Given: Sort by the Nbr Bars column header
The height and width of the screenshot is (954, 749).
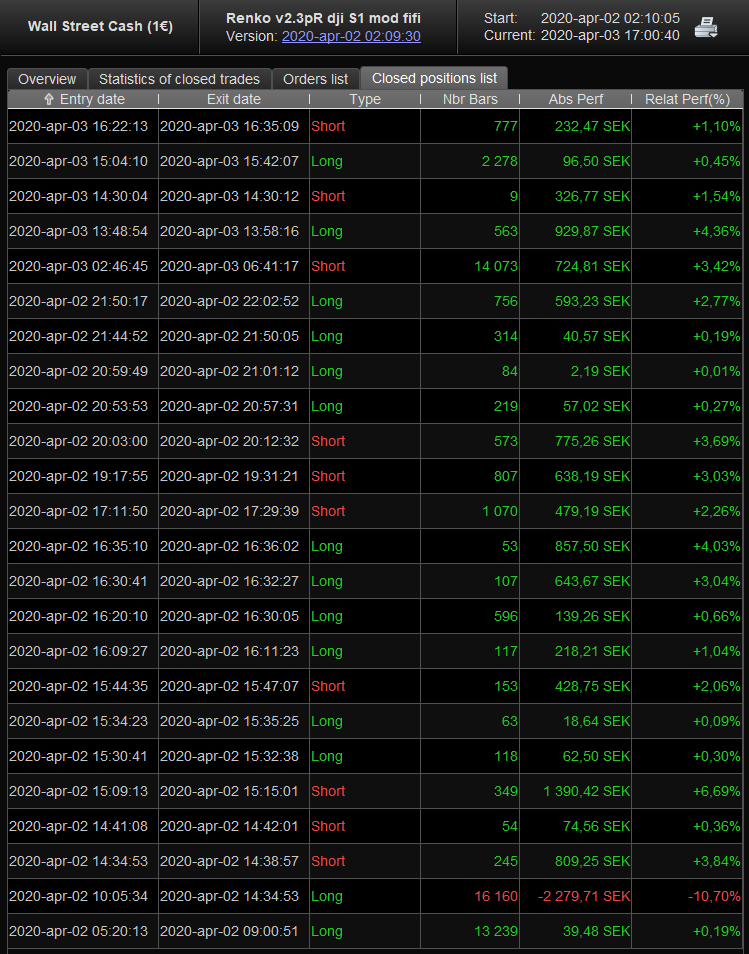Looking at the screenshot, I should 470,99.
